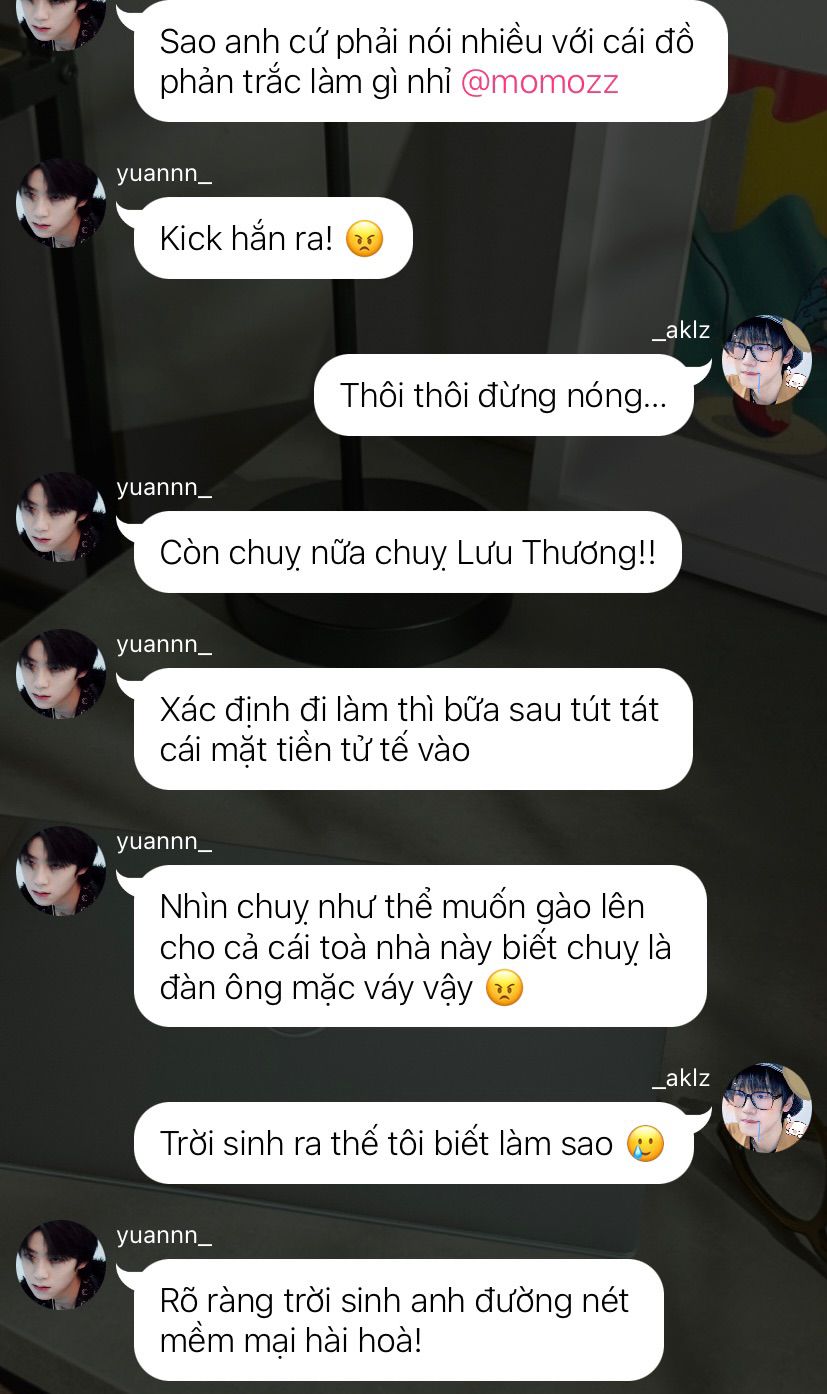Image resolution: width=827 pixels, height=1394 pixels.
Task: Open yuannn_ avatar beside "Rõ ràng trời sinh" message
Action: [61, 1264]
